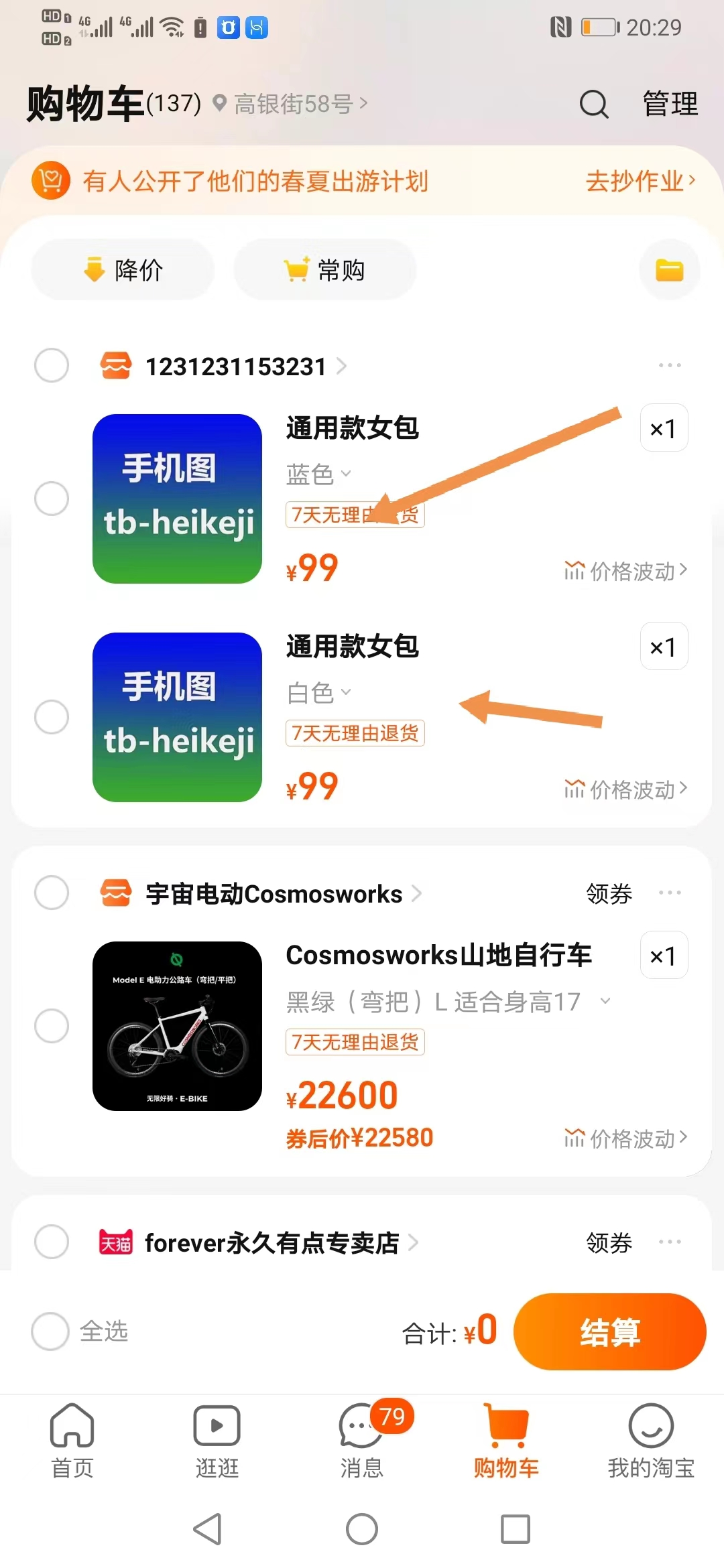Tap the Tmall icon beside forever永久有点专卖店

(115, 1242)
